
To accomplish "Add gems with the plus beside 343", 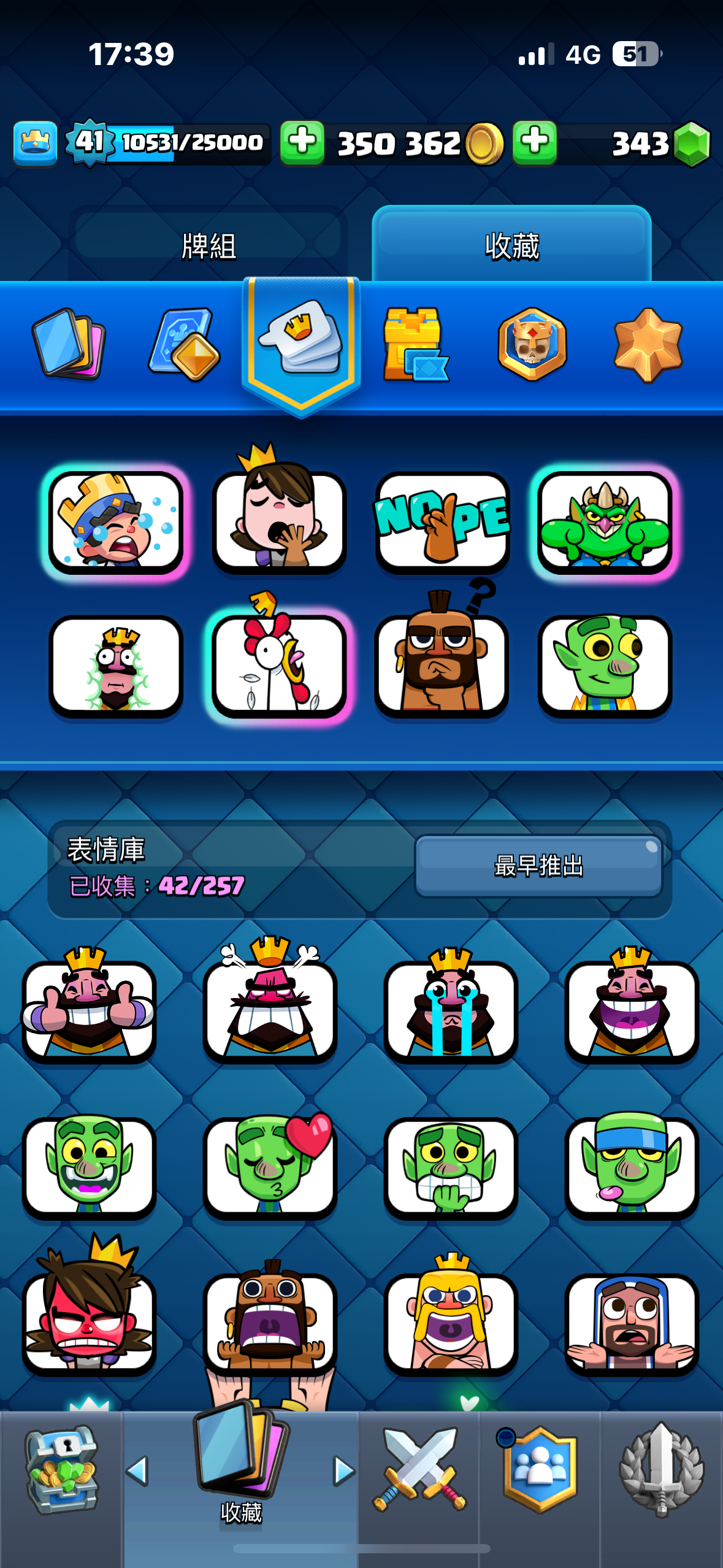I will click(x=535, y=142).
